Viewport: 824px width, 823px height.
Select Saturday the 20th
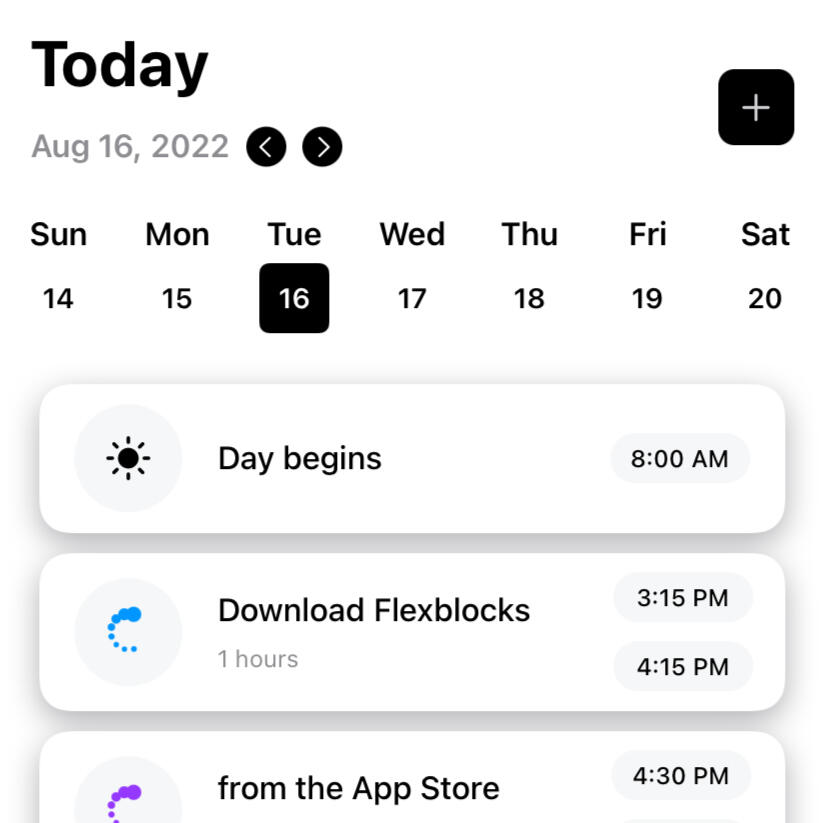[x=765, y=298]
